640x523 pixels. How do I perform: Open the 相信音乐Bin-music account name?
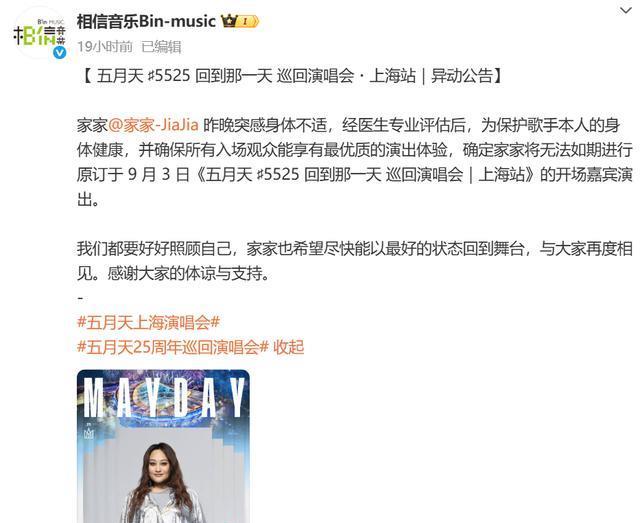pos(146,20)
